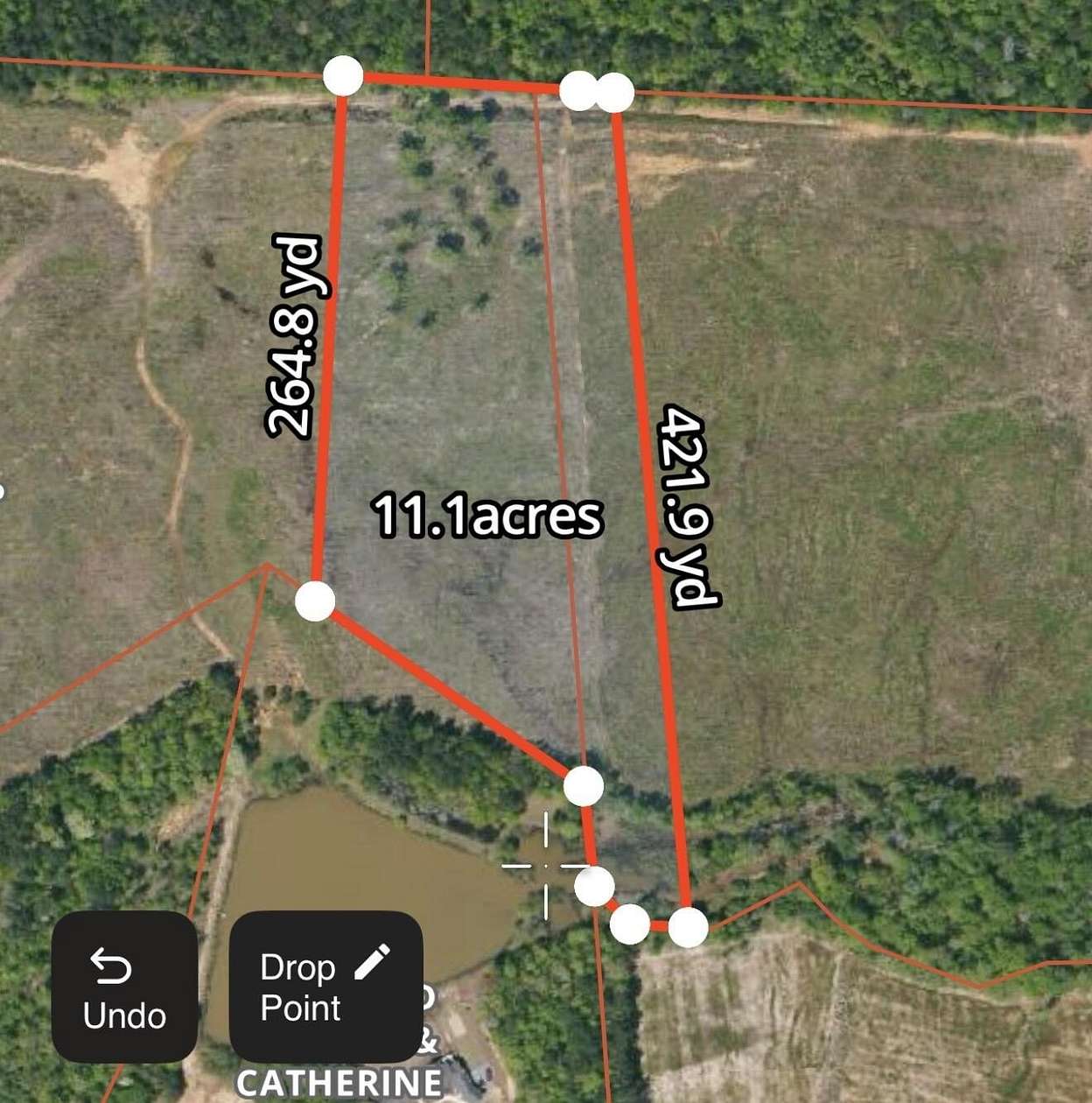Select the vertex at the pond's east edge

click(x=593, y=887)
